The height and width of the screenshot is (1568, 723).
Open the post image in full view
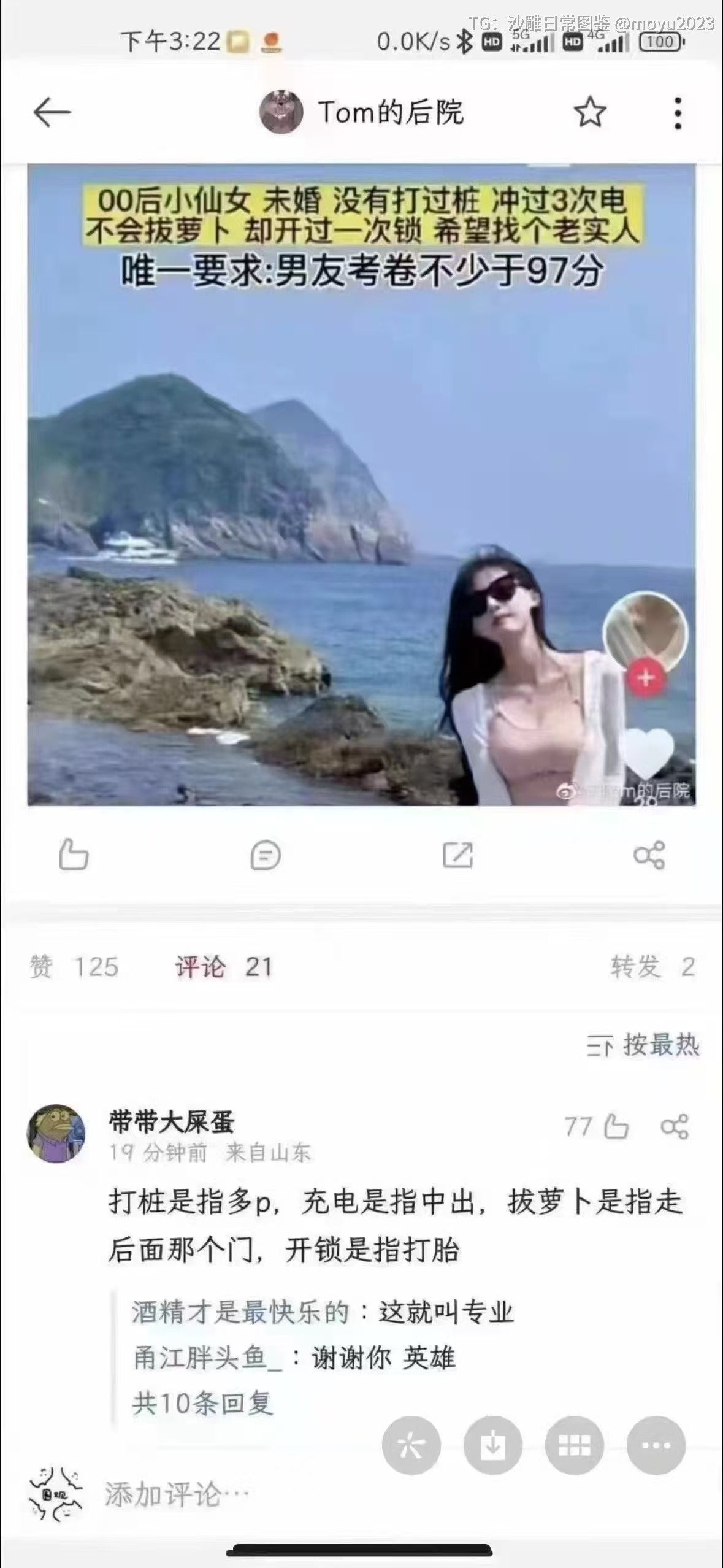click(362, 485)
